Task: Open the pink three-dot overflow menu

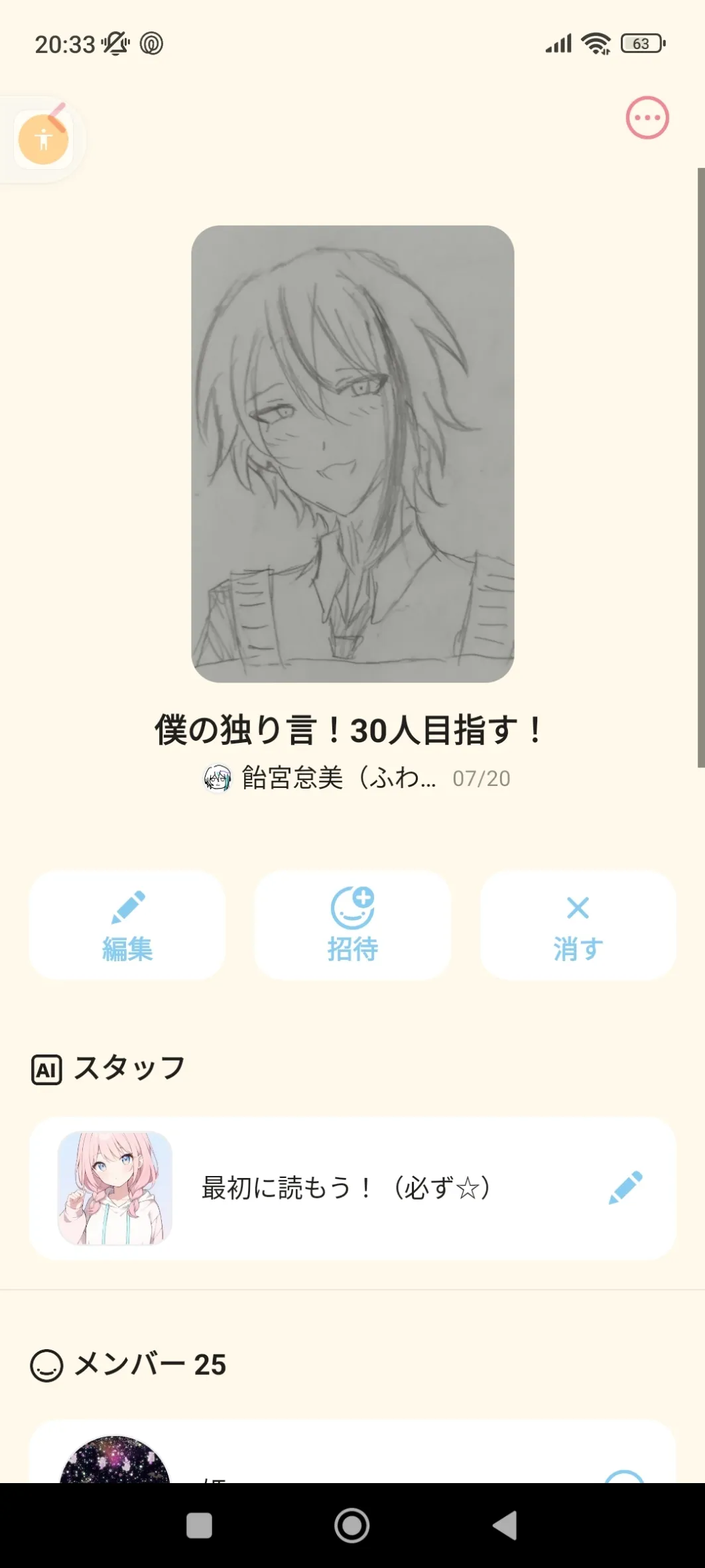Action: click(647, 118)
